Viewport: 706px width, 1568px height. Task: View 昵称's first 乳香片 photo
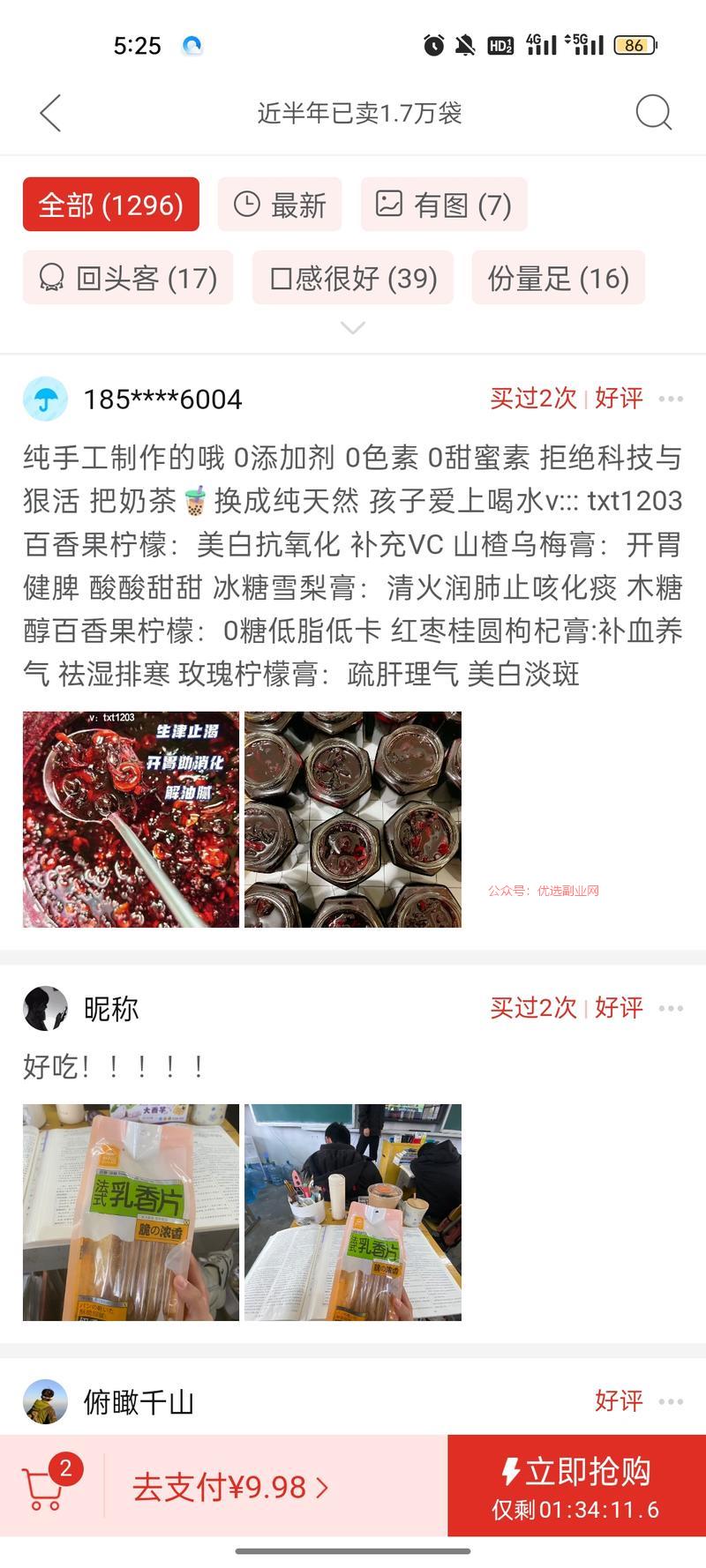coord(131,1212)
